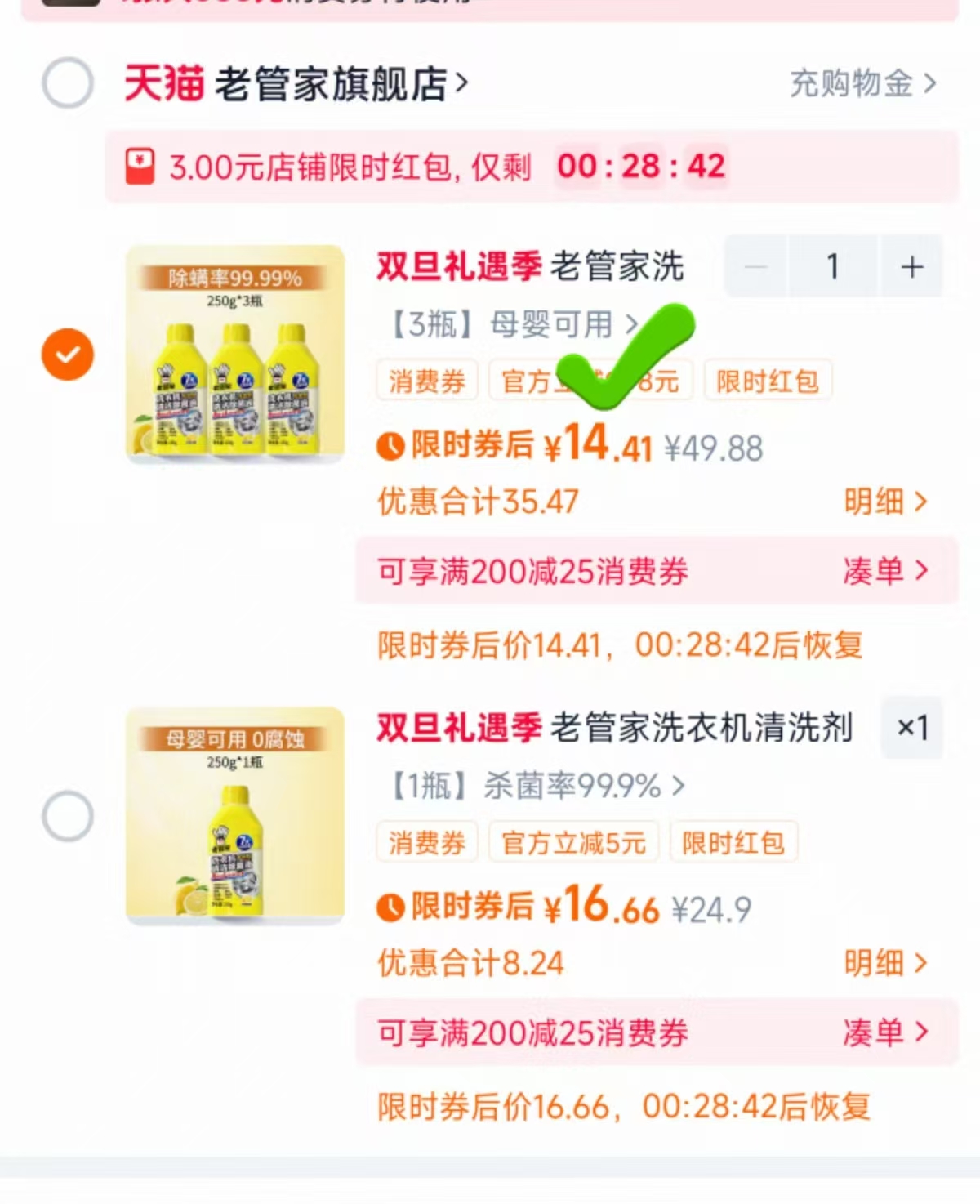This screenshot has width=980, height=1204.
Task: Tap the plus icon to increase quantity
Action: click(912, 267)
